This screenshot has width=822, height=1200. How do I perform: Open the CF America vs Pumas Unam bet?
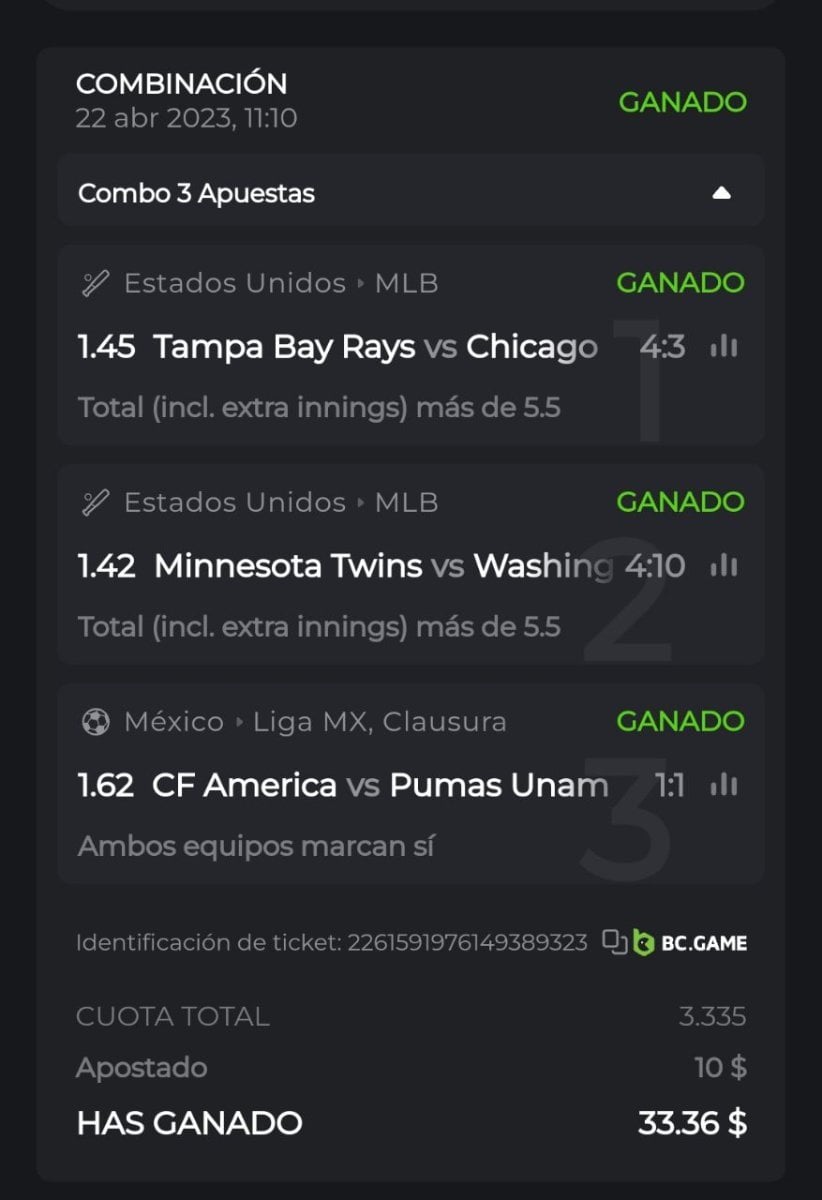click(x=380, y=786)
